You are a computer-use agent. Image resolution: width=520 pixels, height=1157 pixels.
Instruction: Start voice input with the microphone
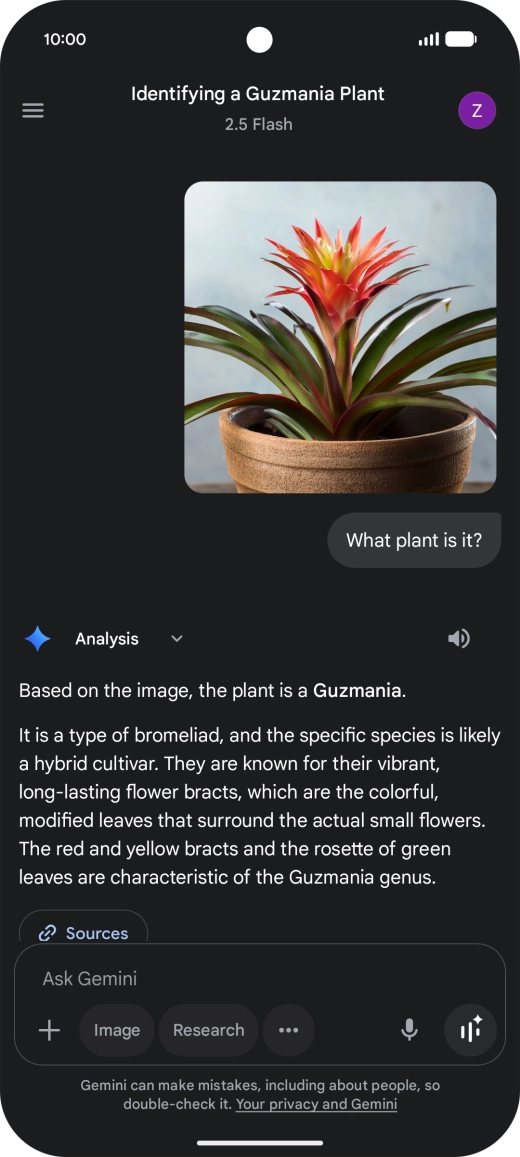tap(409, 1030)
